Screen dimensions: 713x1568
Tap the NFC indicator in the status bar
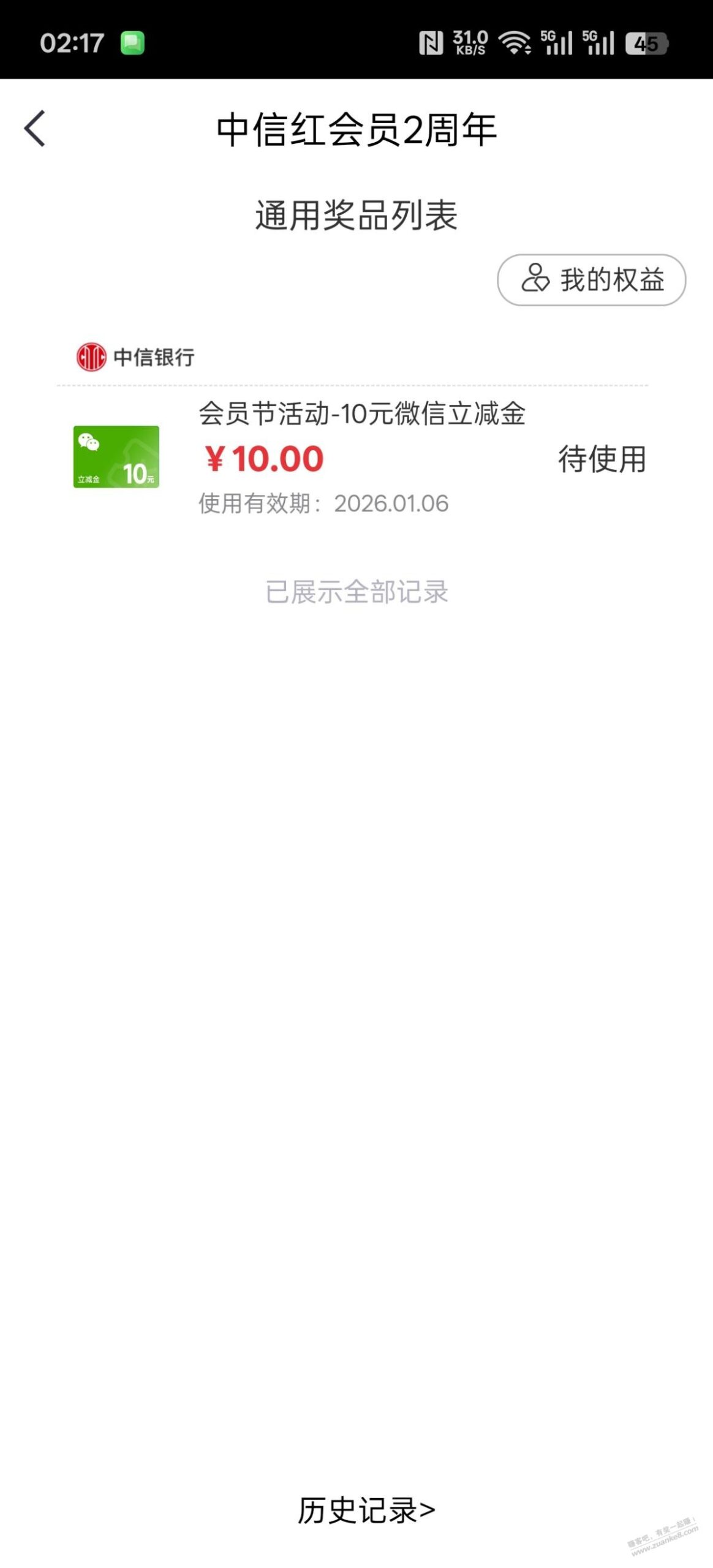(432, 43)
